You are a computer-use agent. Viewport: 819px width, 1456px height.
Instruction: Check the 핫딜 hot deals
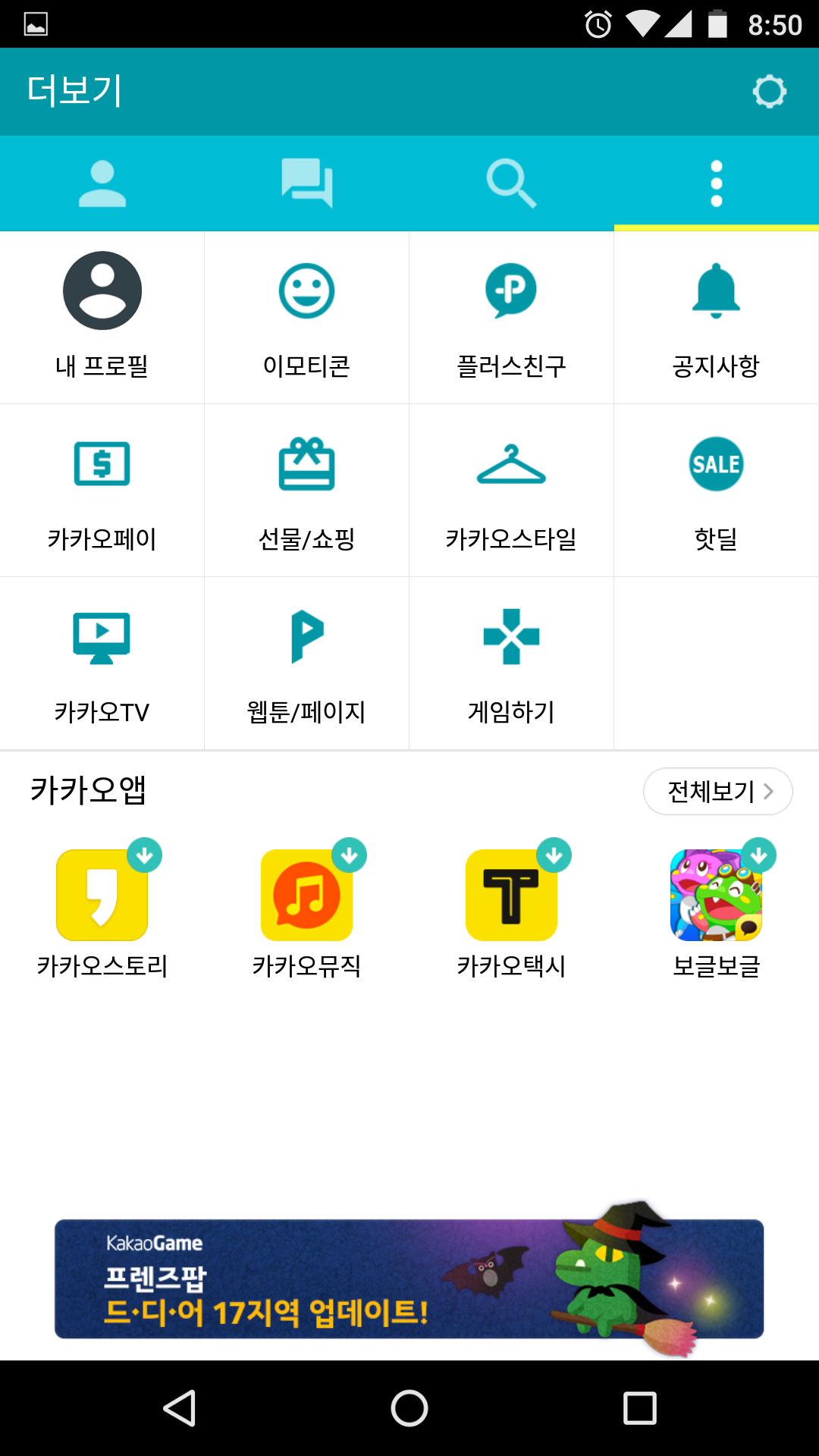click(x=716, y=490)
